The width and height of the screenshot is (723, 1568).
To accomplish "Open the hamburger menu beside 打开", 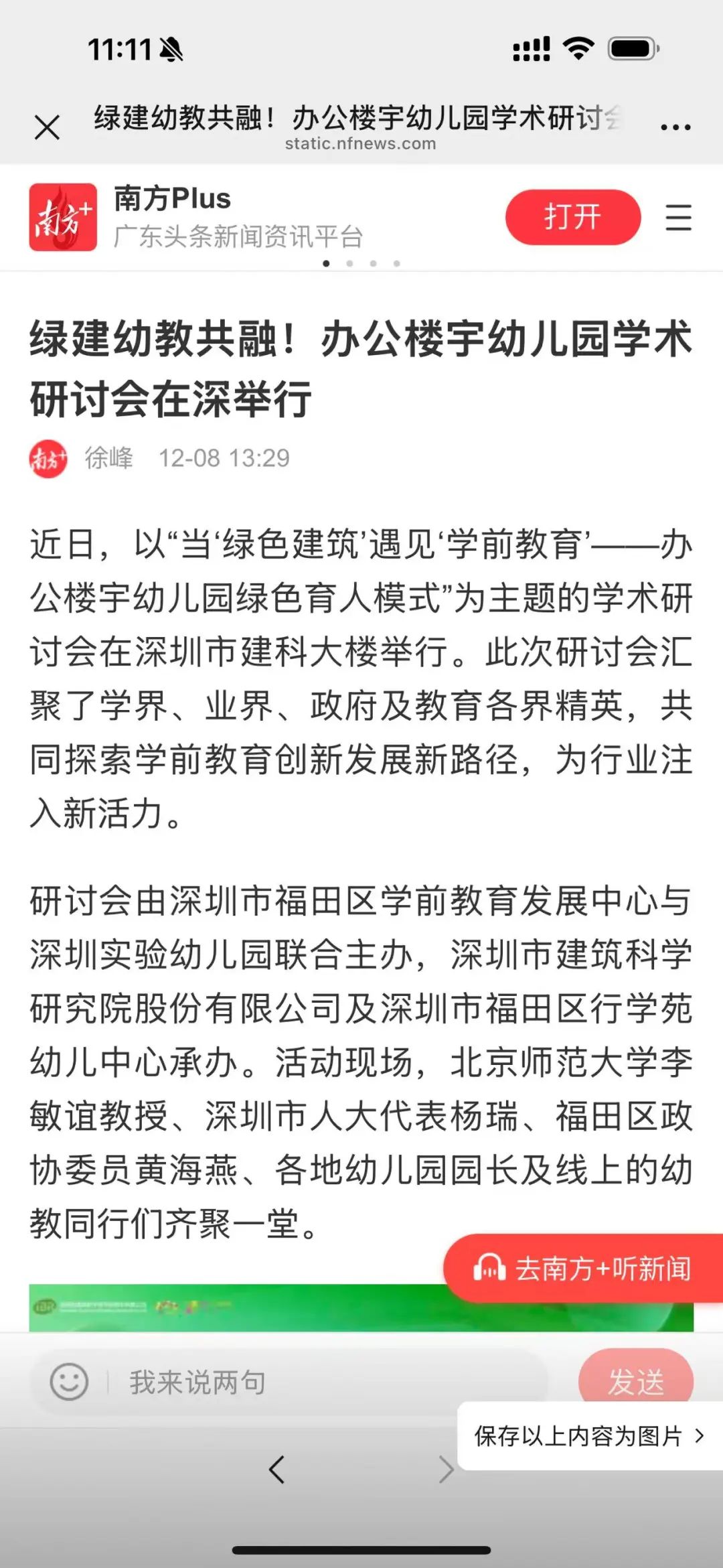I will pyautogui.click(x=678, y=218).
